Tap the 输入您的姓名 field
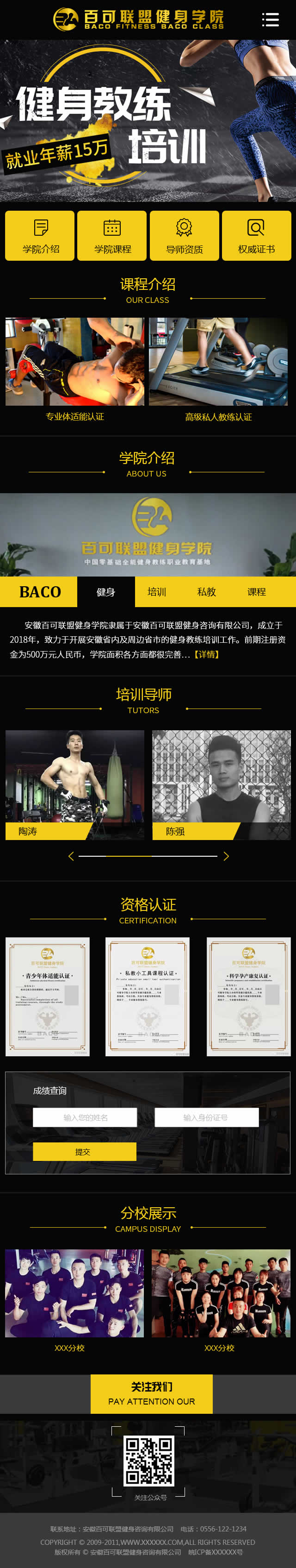This screenshot has height=1568, width=296. pos(85,1117)
